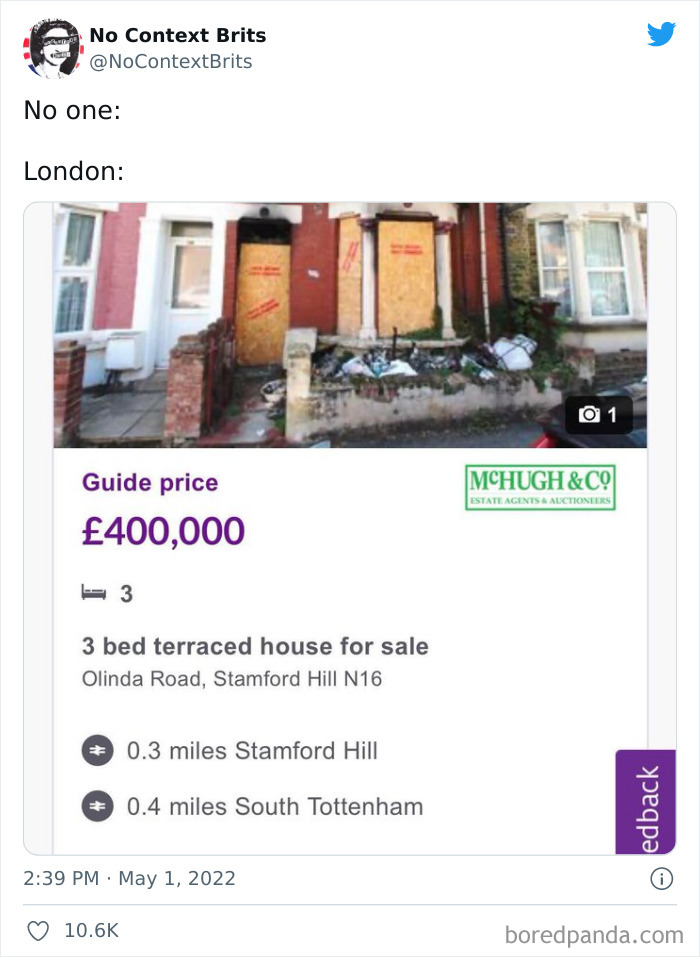The height and width of the screenshot is (957, 700).
Task: Tap the Twitter bird icon
Action: 661,35
